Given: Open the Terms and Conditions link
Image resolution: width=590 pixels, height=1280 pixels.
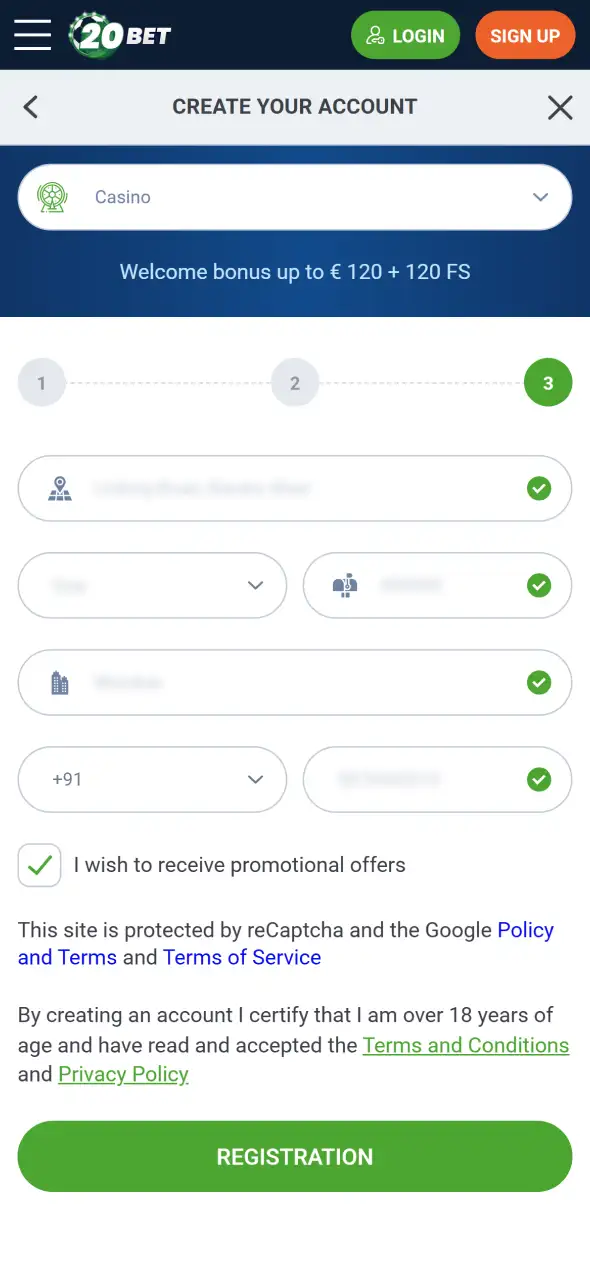Looking at the screenshot, I should tap(466, 1045).
